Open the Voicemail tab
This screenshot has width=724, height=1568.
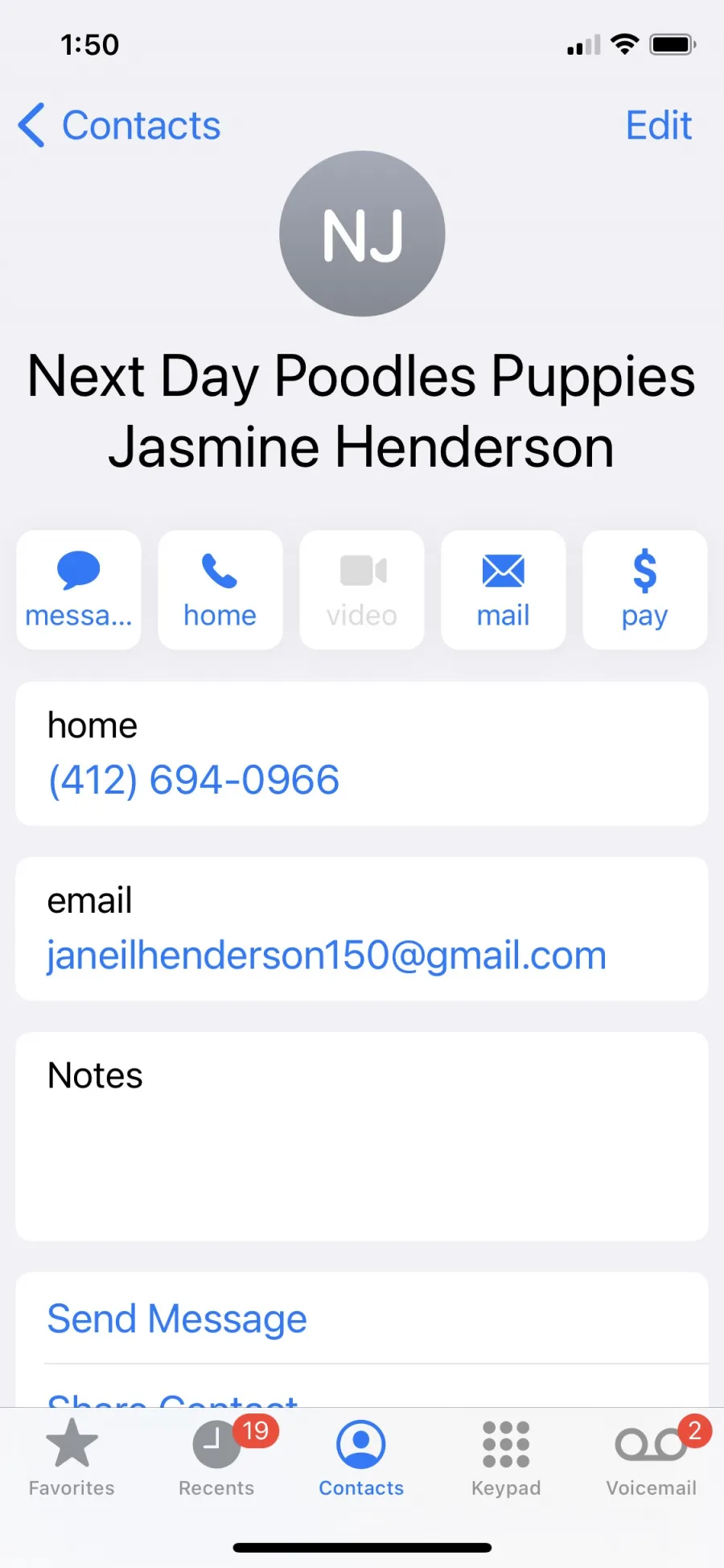(x=652, y=1458)
